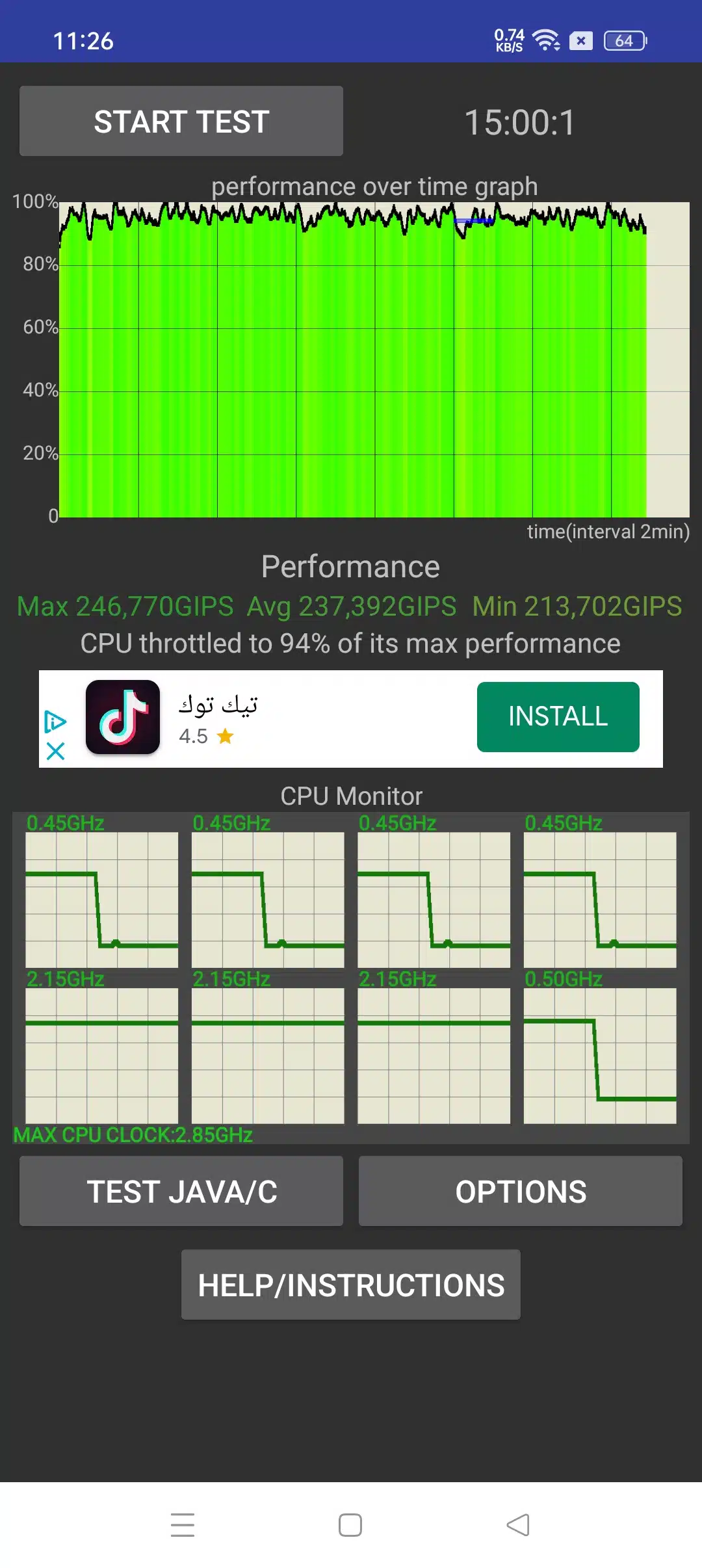The width and height of the screenshot is (702, 1568).
Task: Go to the home screen
Action: pos(350,1524)
